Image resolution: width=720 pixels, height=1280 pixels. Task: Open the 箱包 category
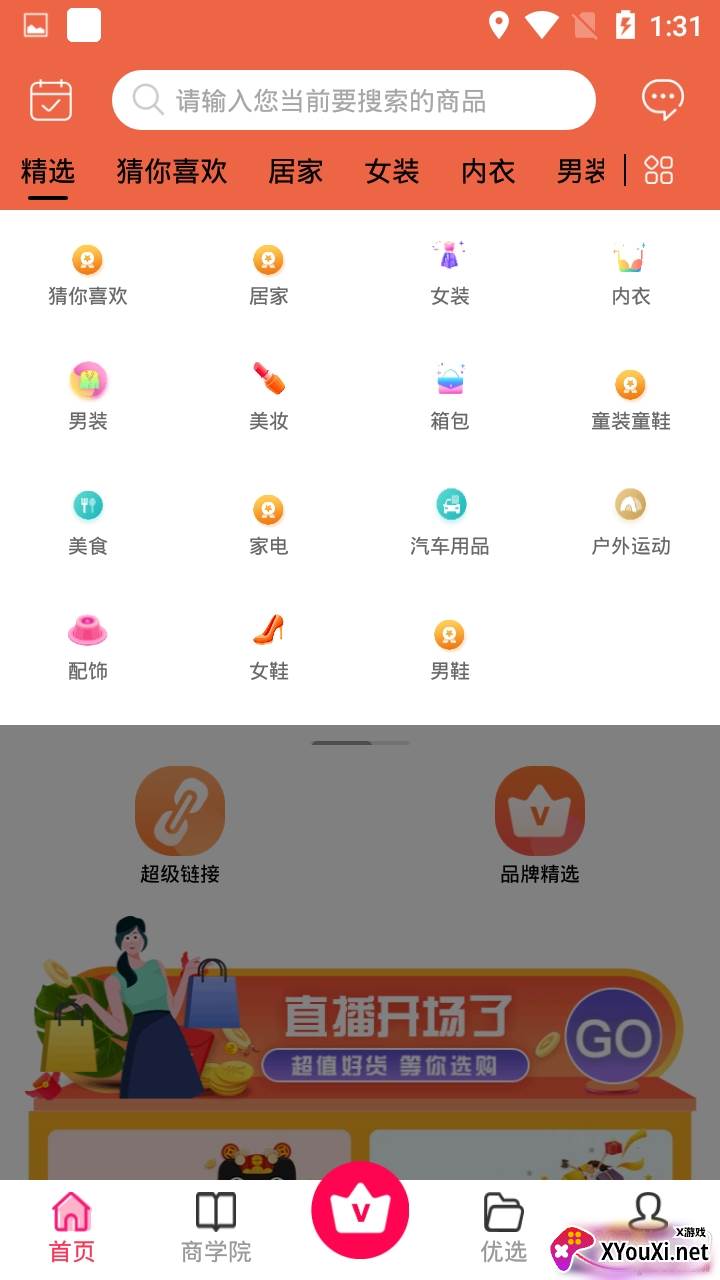point(449,398)
